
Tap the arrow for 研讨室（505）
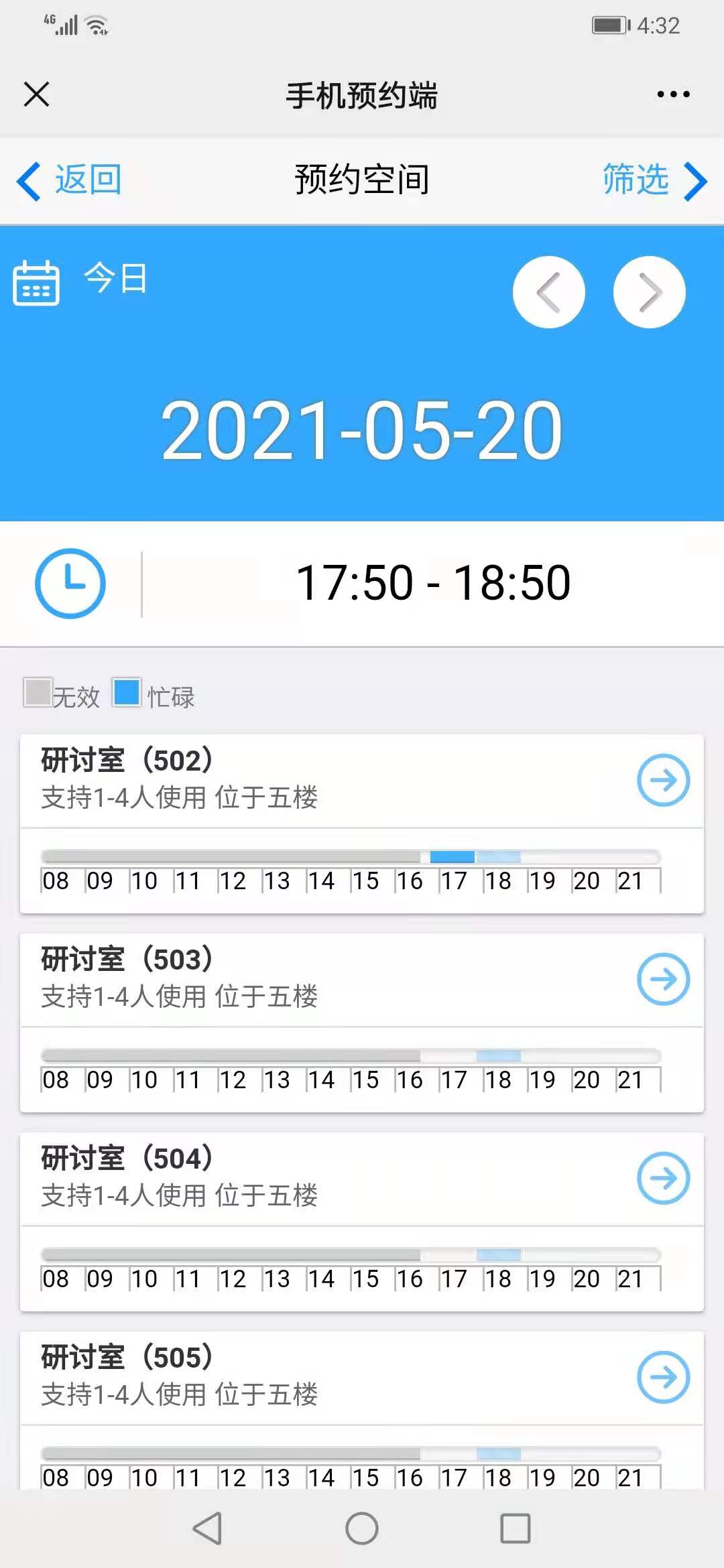pos(663,1377)
